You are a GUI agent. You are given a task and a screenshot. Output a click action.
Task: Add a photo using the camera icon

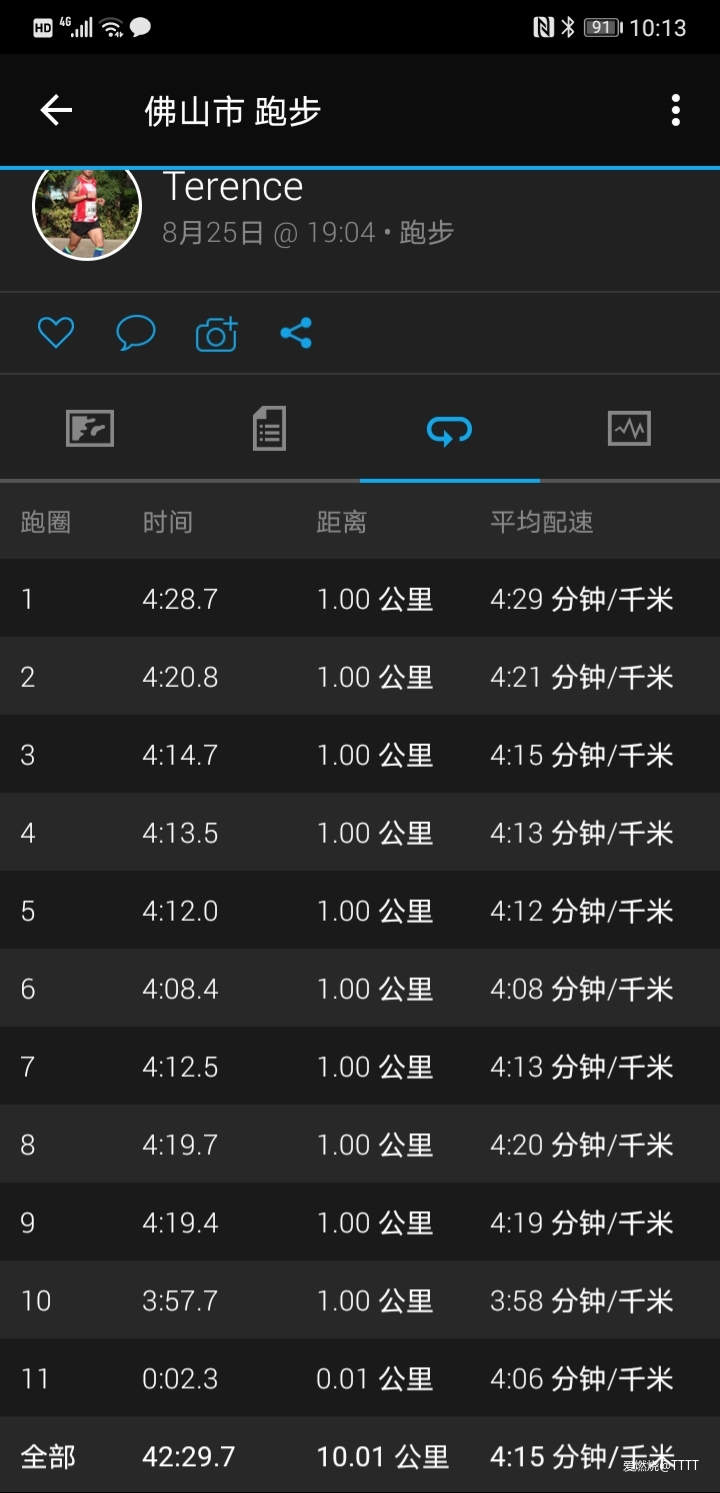point(216,331)
